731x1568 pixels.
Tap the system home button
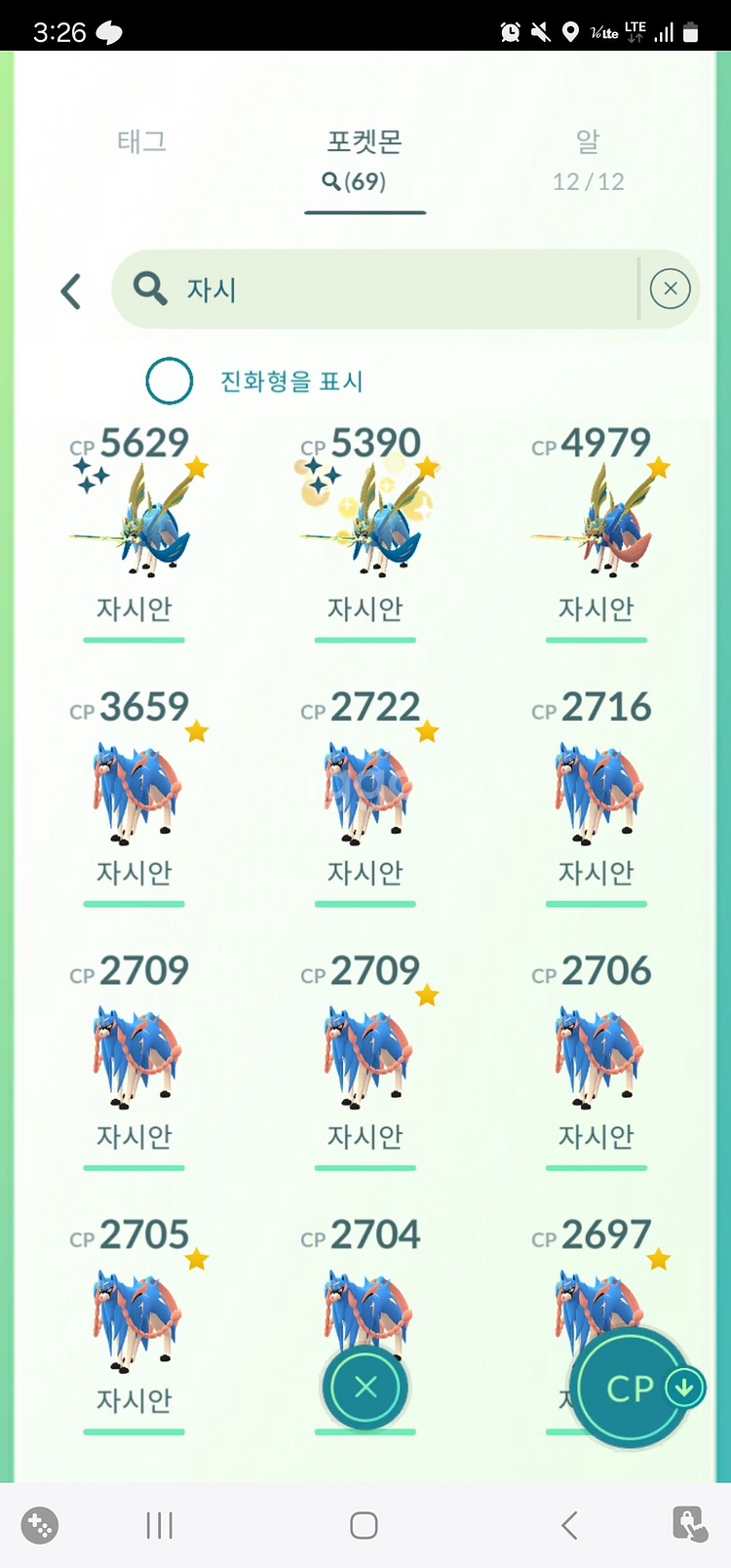point(364,1525)
